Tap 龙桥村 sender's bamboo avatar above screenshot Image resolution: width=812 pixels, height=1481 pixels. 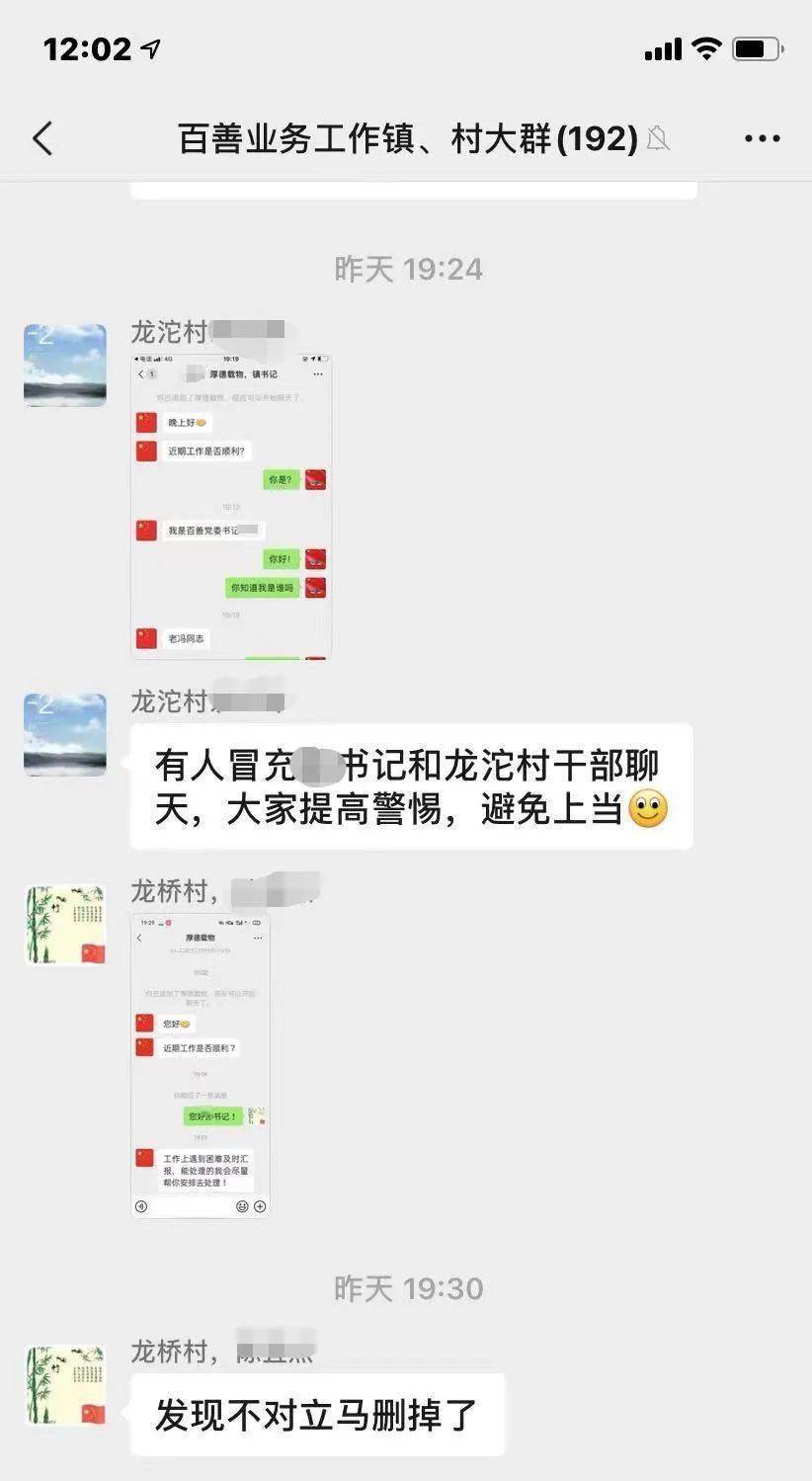[x=65, y=925]
